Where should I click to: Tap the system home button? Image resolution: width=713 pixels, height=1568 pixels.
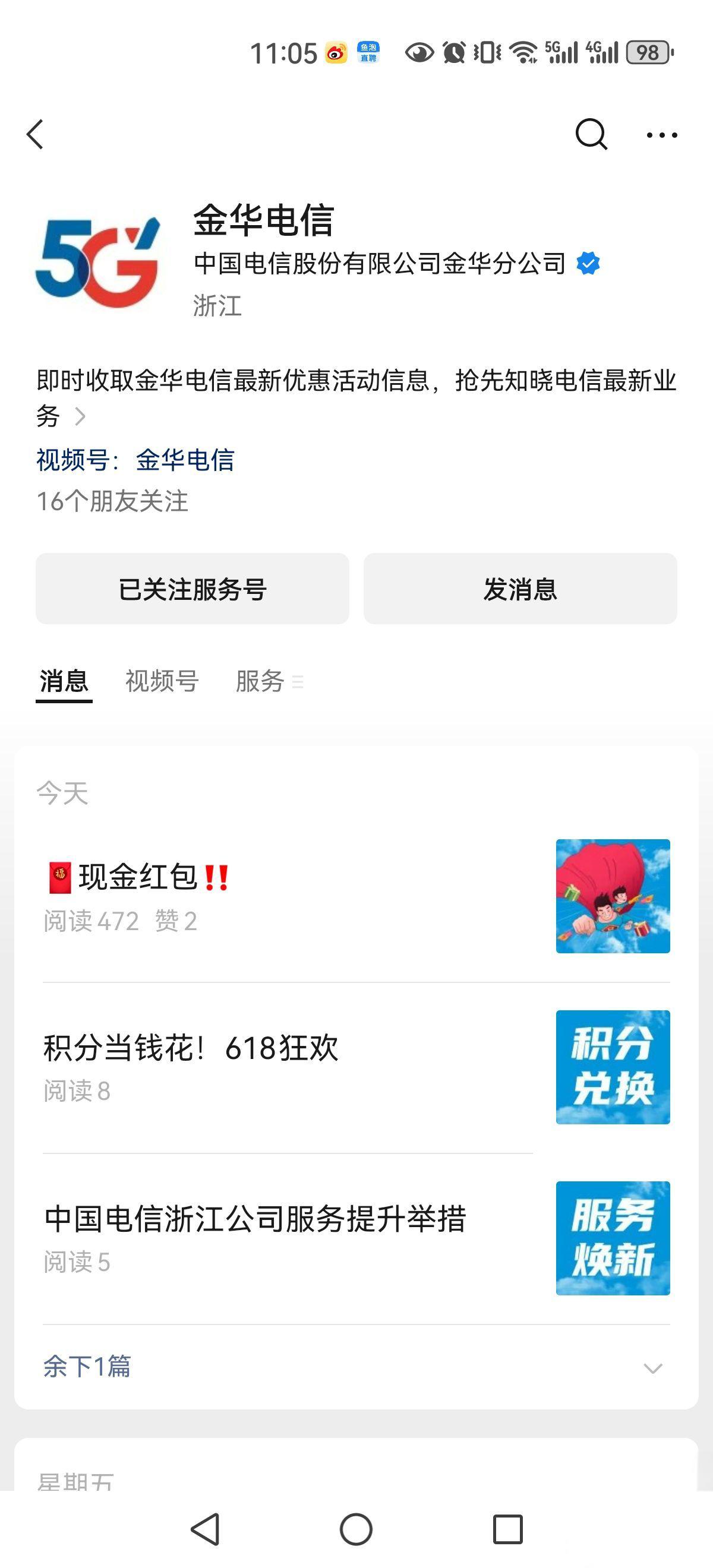356,1529
